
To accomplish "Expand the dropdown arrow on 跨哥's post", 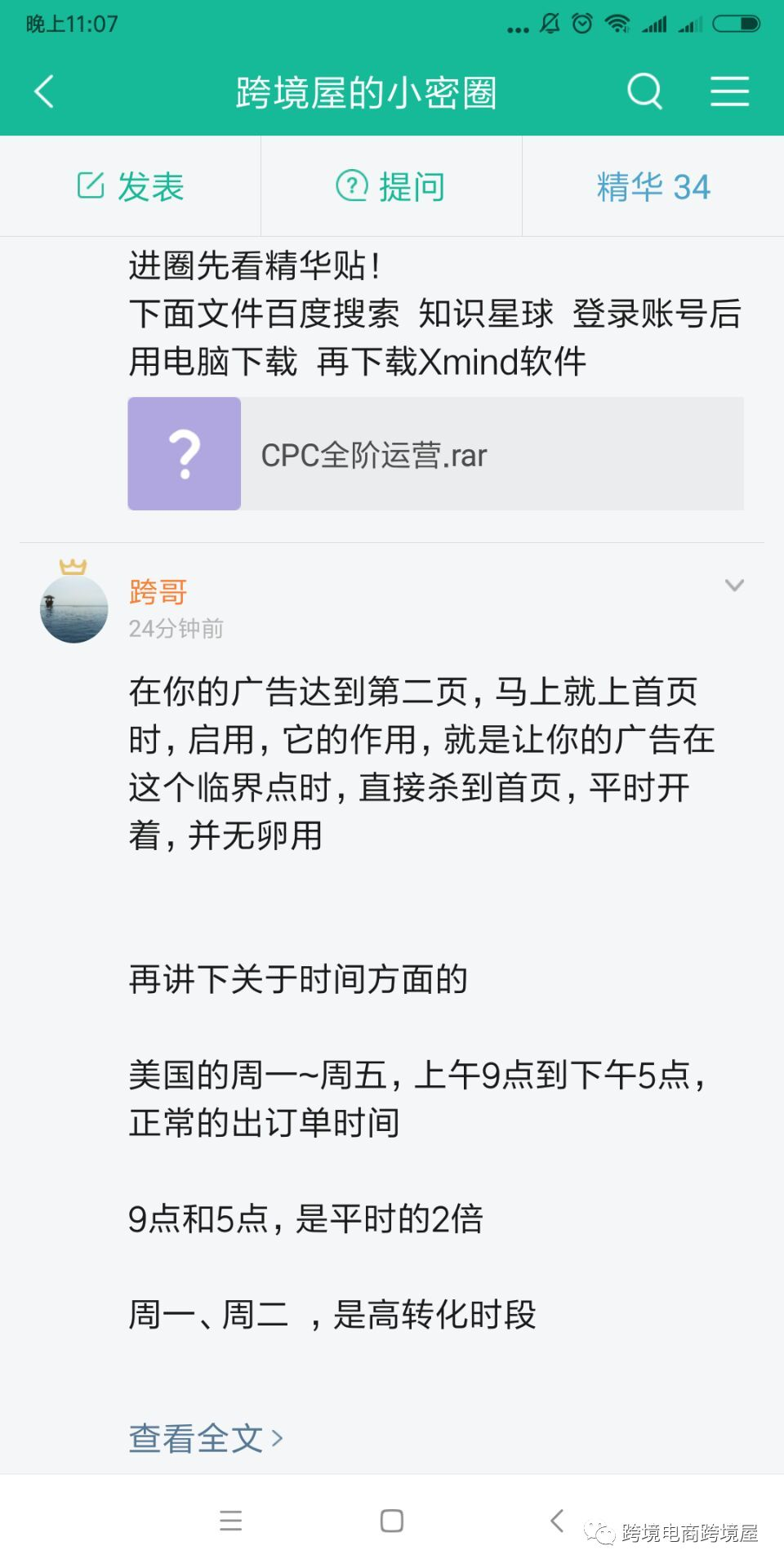I will point(734,586).
